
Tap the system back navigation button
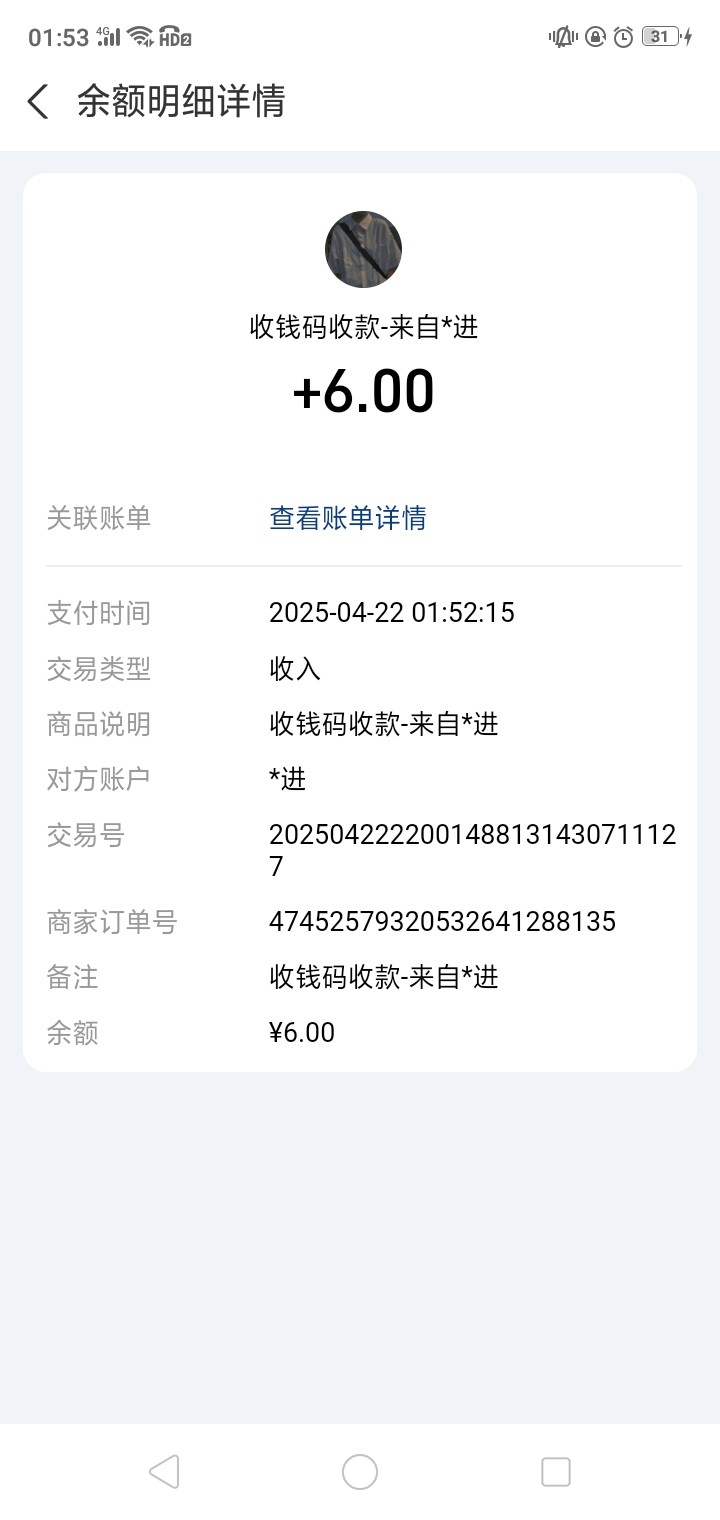164,1472
